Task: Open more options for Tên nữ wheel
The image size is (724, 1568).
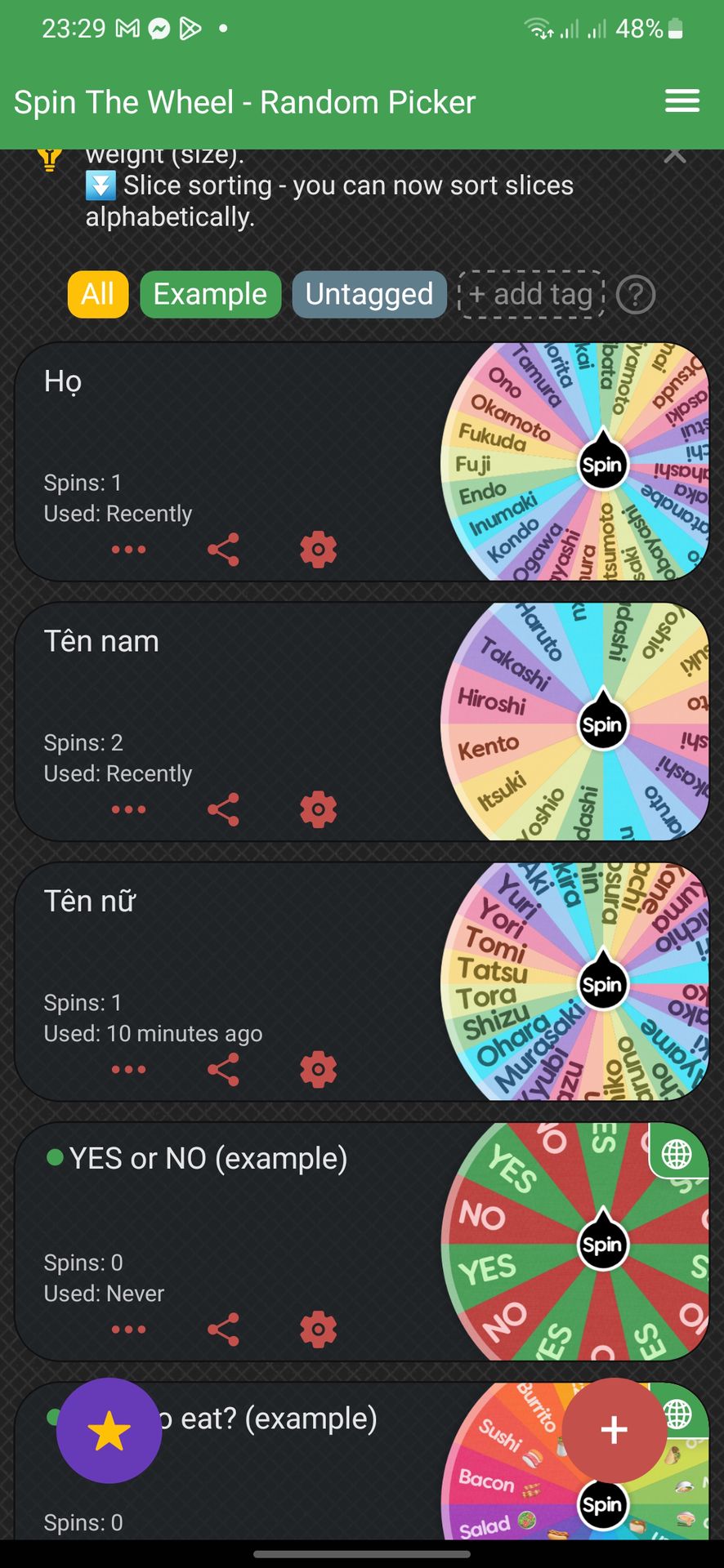Action: click(128, 1069)
